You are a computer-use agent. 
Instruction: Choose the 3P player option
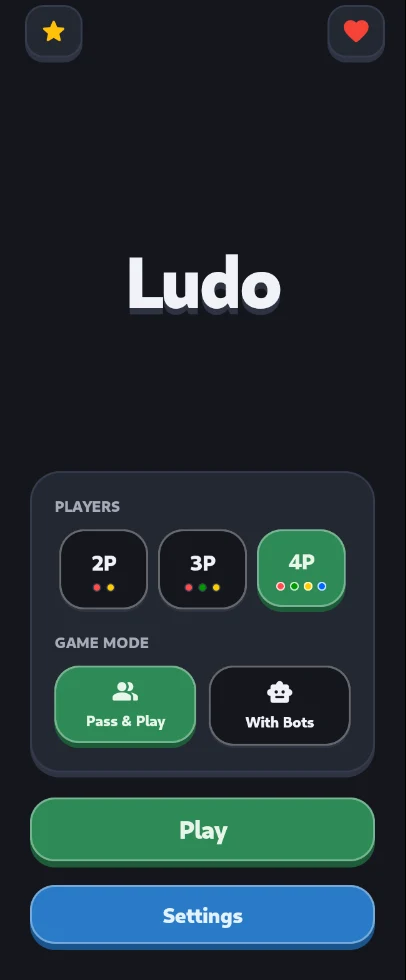click(202, 569)
